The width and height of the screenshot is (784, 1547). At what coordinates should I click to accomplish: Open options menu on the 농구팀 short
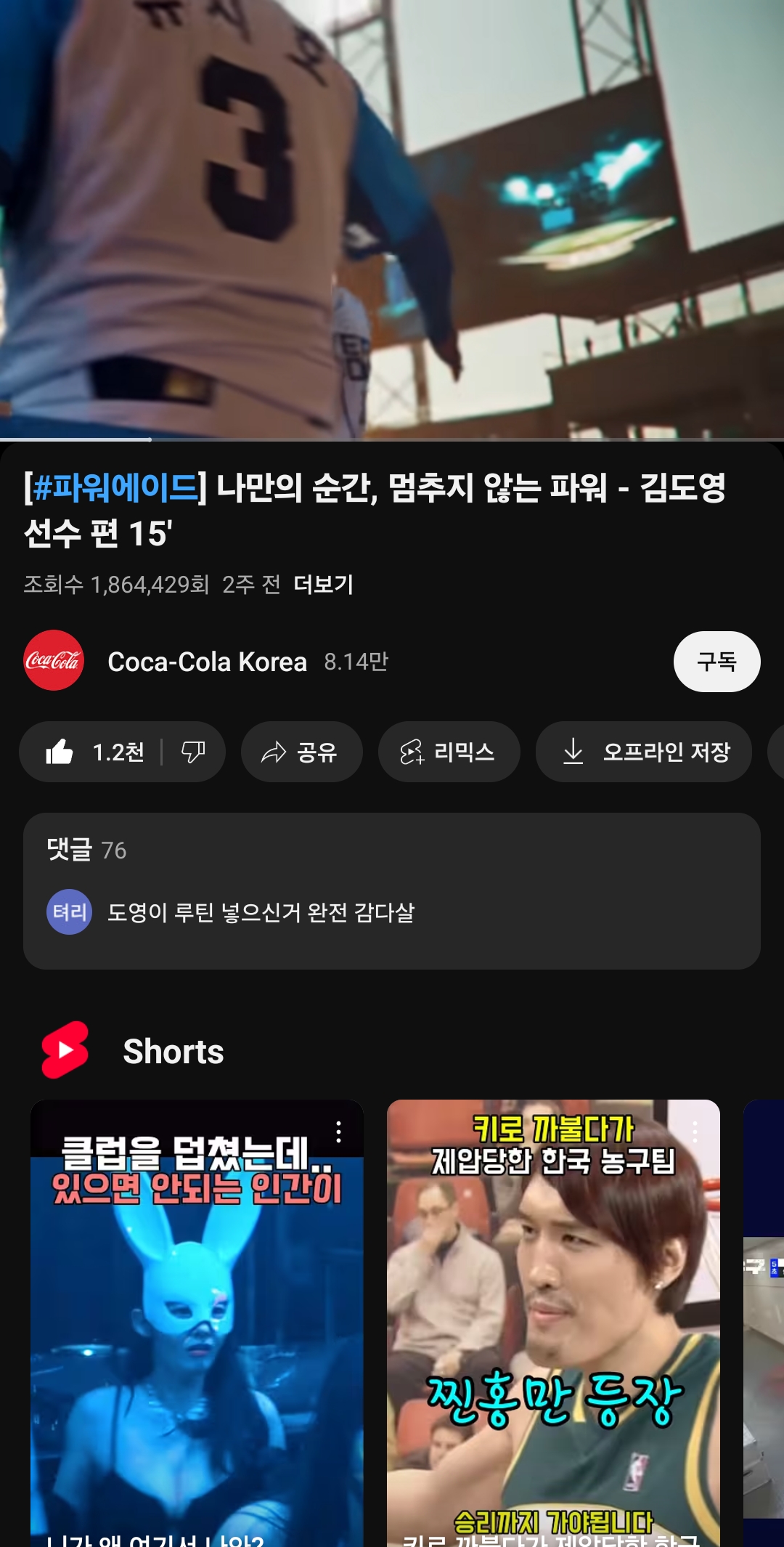coord(695,1132)
